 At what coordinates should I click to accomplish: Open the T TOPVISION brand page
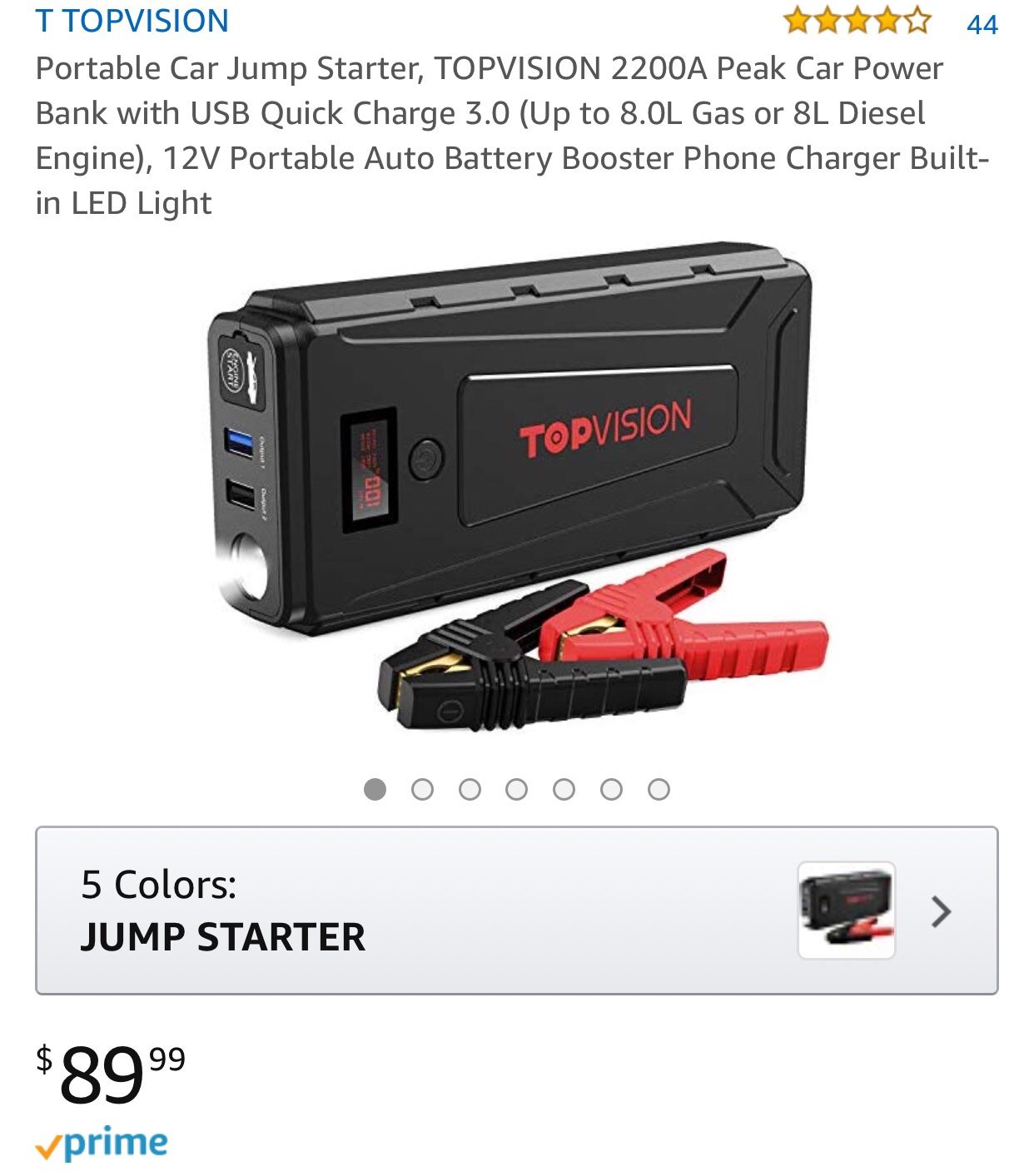click(x=133, y=18)
